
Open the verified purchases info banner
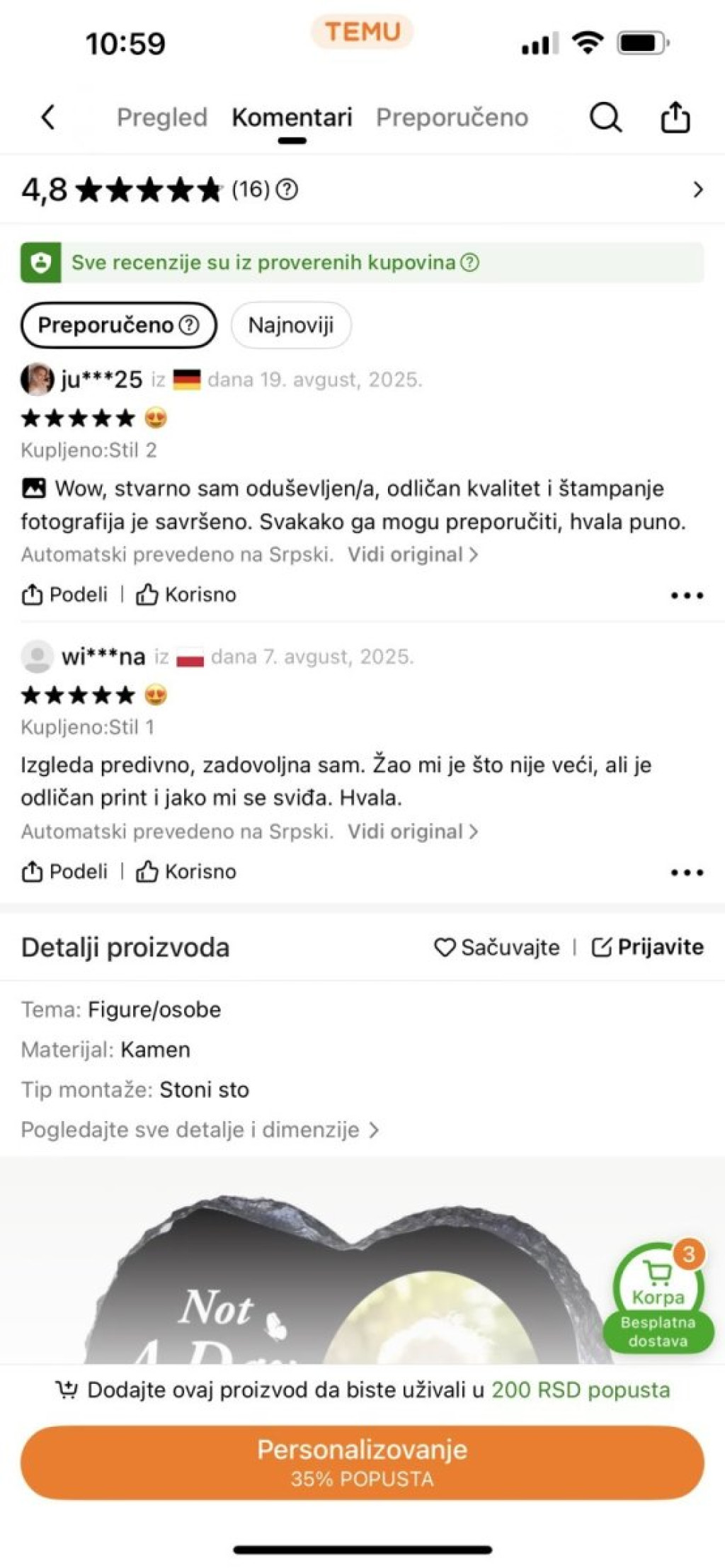[x=362, y=263]
